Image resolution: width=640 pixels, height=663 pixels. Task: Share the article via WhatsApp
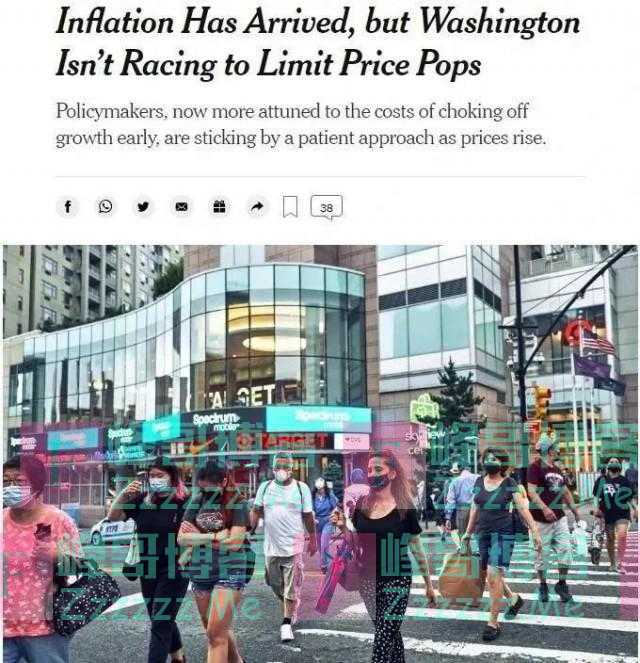tap(106, 207)
